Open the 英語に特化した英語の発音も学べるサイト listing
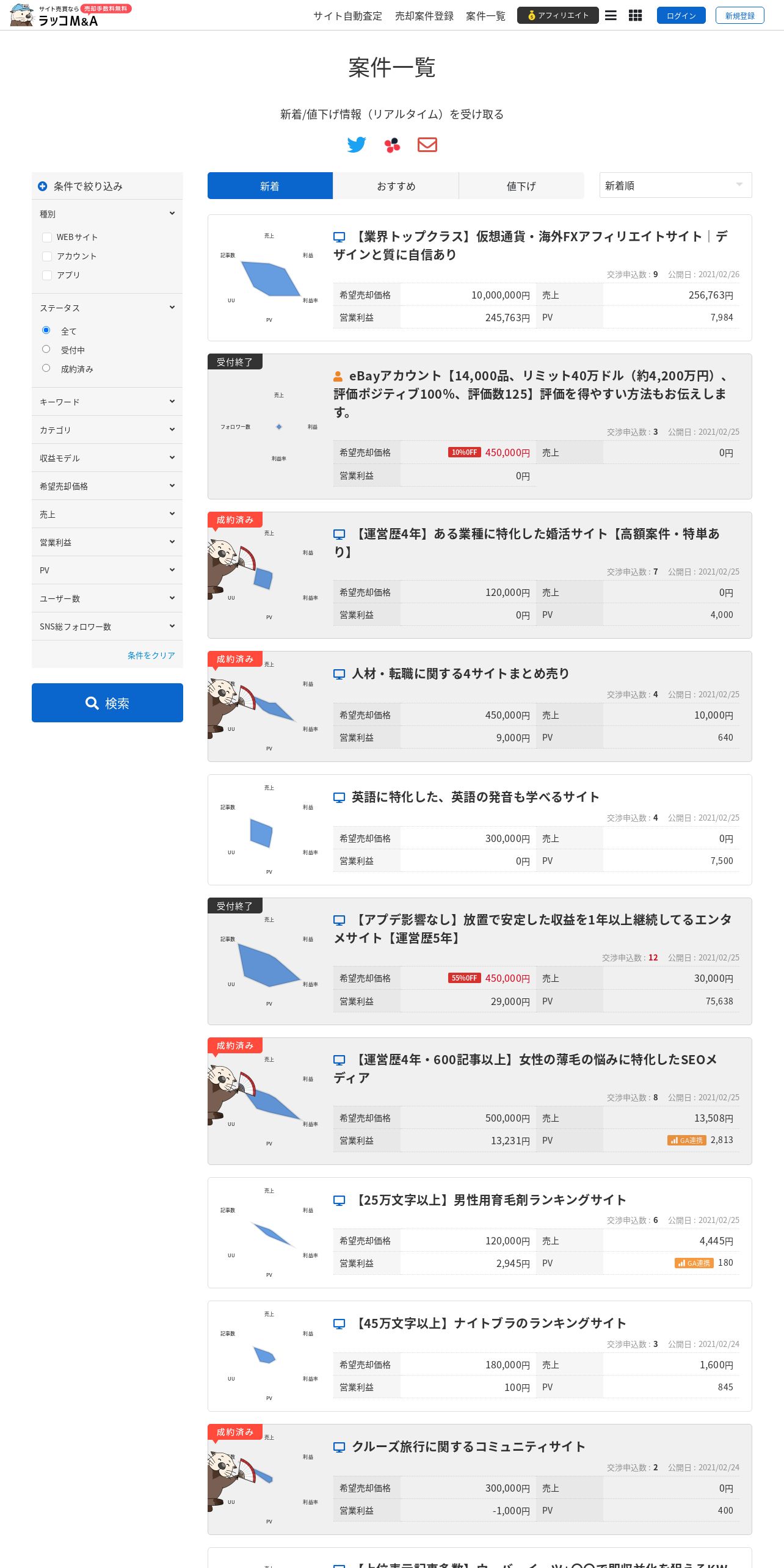This screenshot has height=1568, width=784. click(475, 797)
